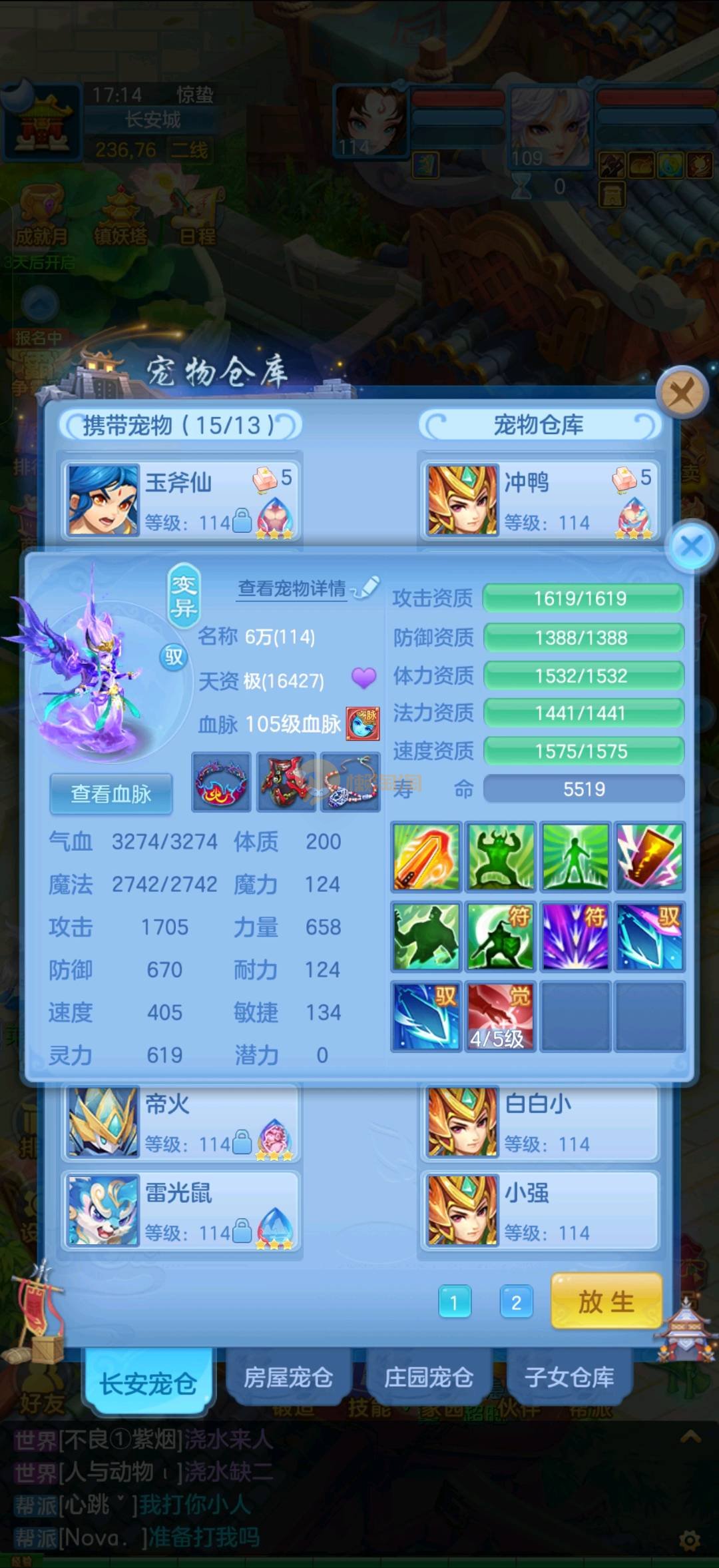The width and height of the screenshot is (719, 1568).
Task: Switch to the 子女仓库 tab
Action: tap(569, 1377)
